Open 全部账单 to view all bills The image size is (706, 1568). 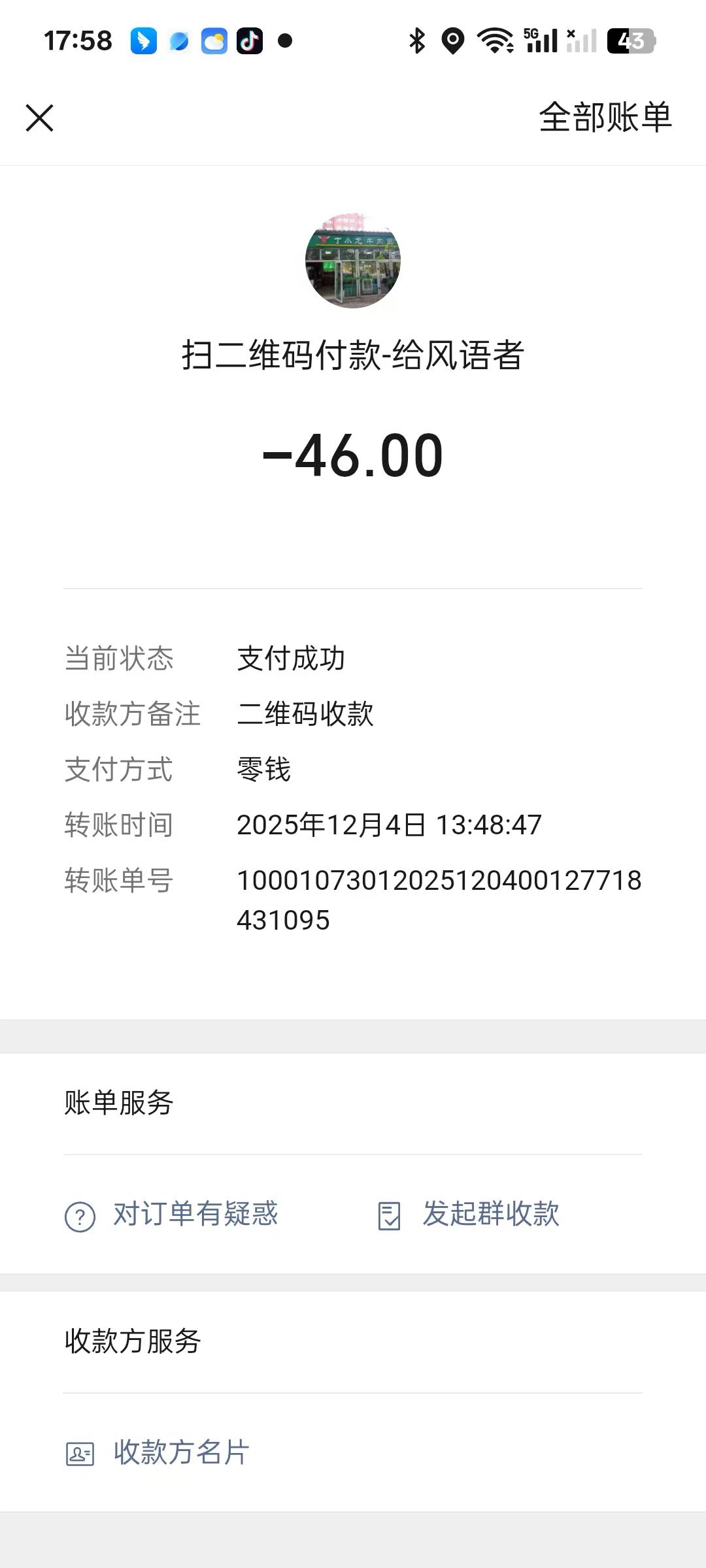click(605, 118)
